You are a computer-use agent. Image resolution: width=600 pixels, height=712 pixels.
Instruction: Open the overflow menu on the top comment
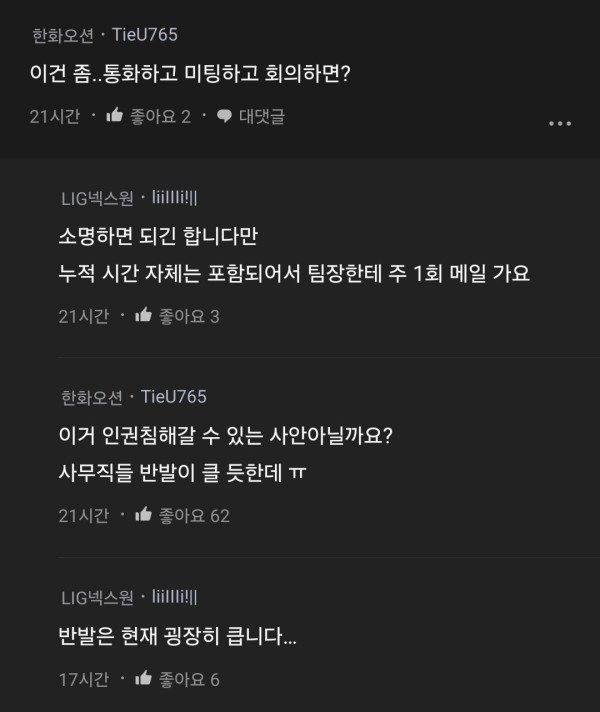[560, 123]
